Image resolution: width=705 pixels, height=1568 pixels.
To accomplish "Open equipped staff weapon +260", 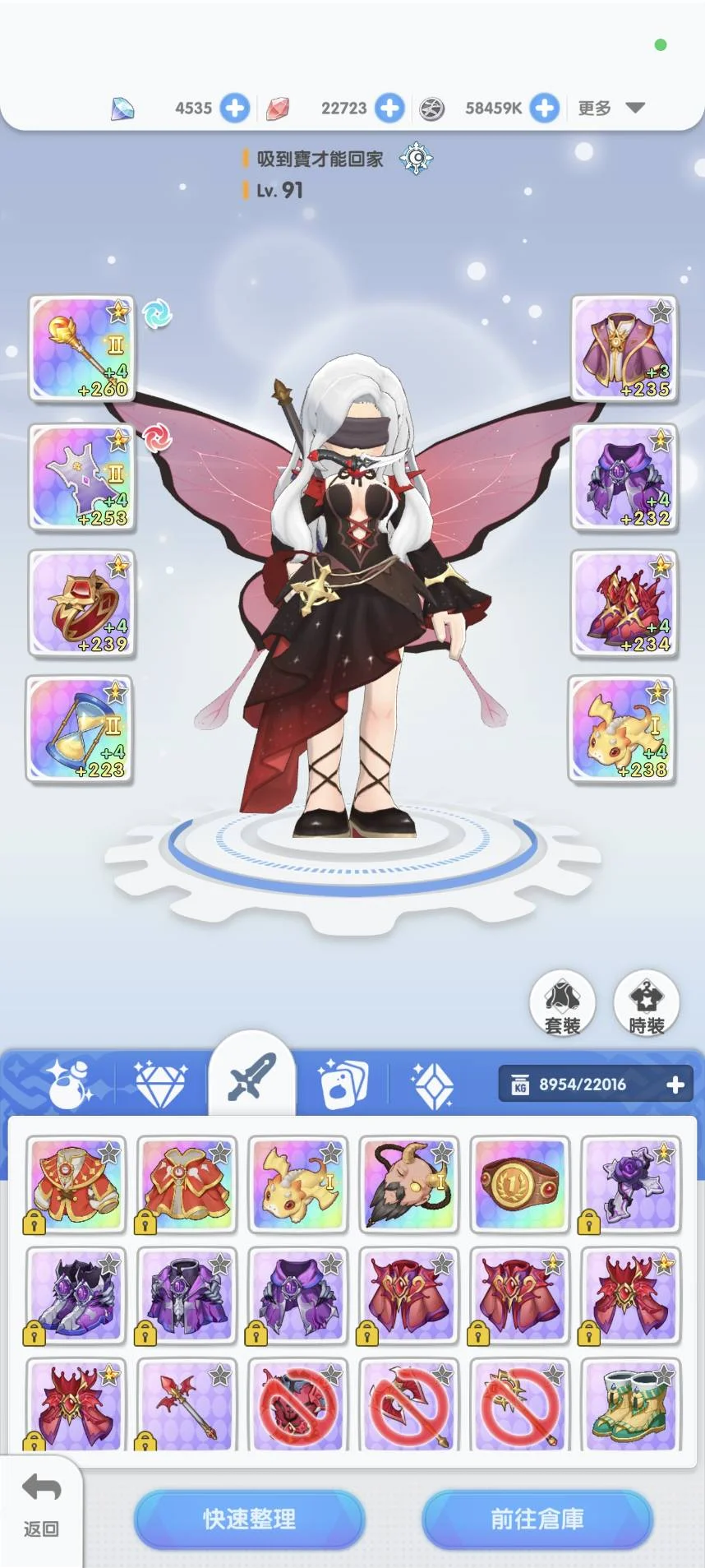I will pos(81,349).
